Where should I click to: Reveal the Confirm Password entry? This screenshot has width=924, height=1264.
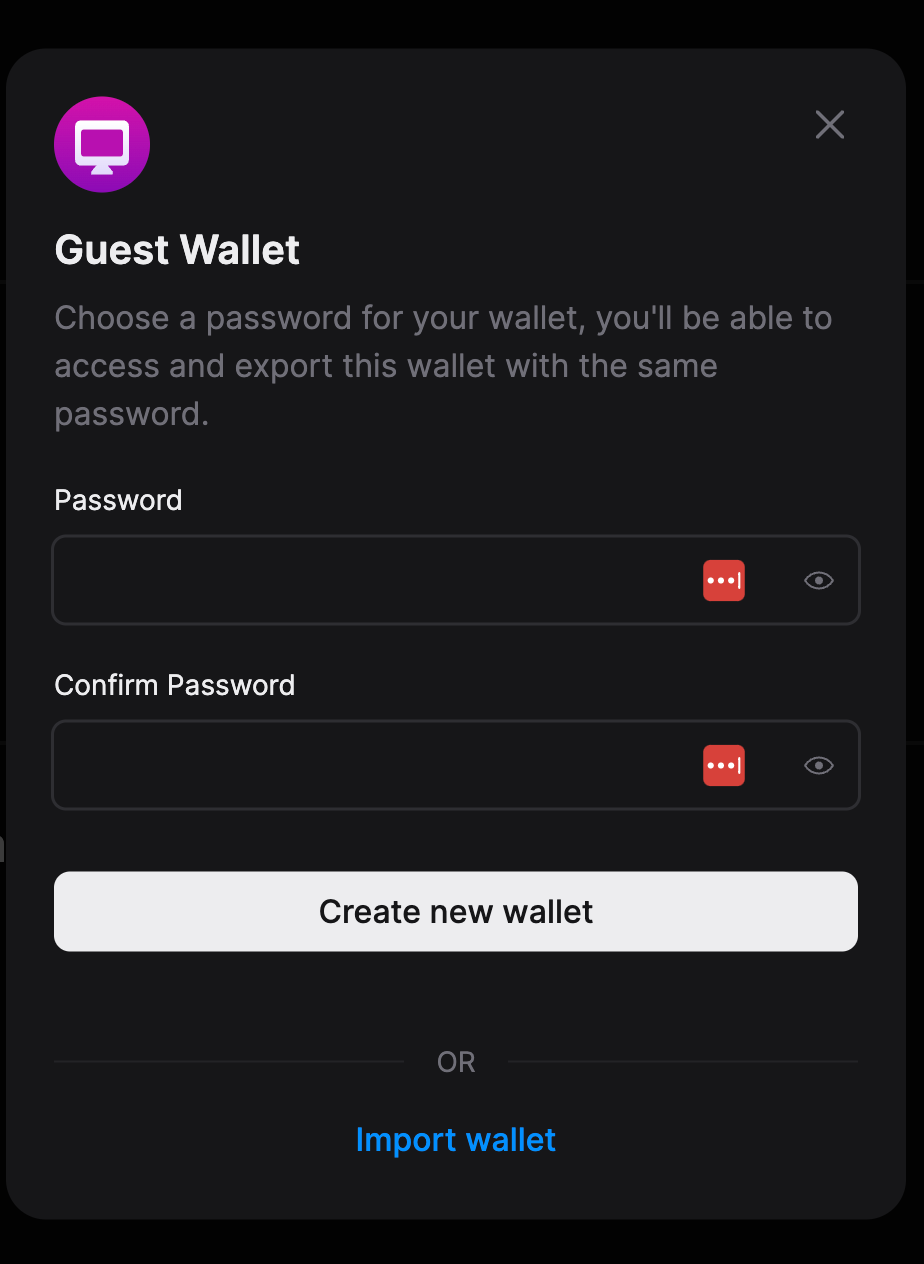pyautogui.click(x=818, y=766)
